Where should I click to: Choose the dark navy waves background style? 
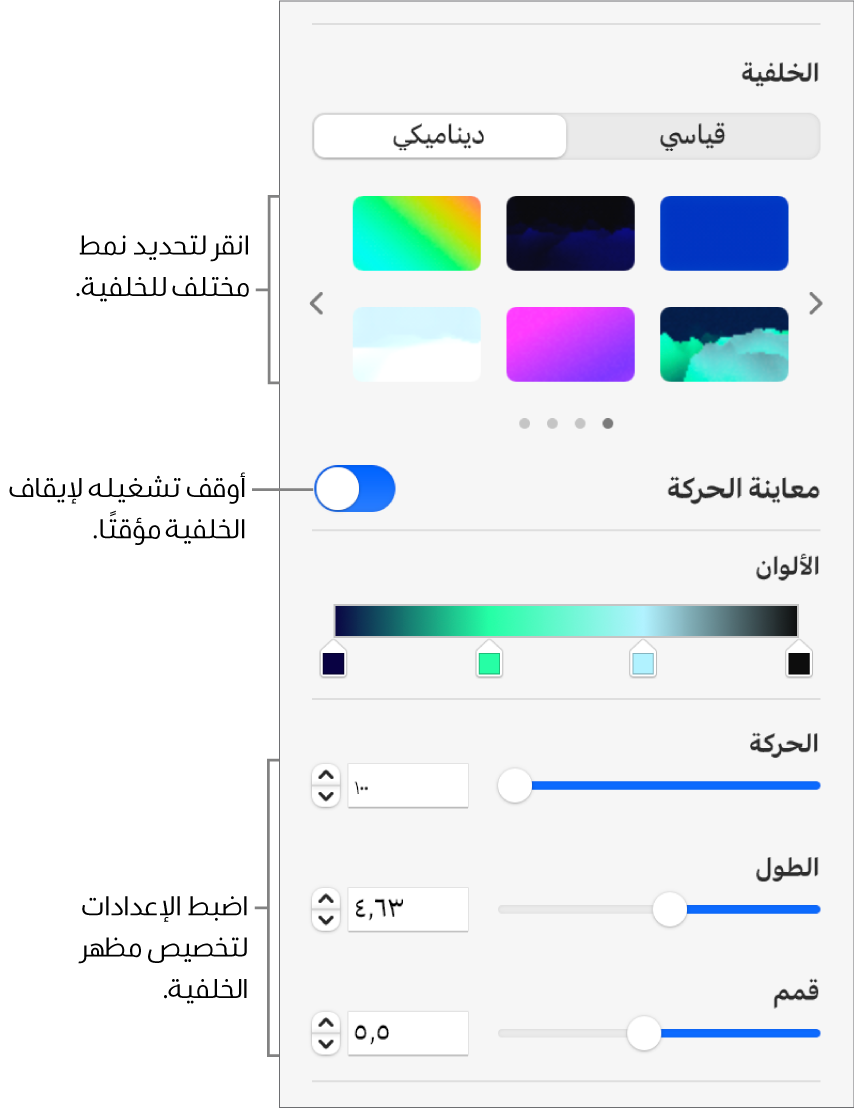pyautogui.click(x=570, y=234)
